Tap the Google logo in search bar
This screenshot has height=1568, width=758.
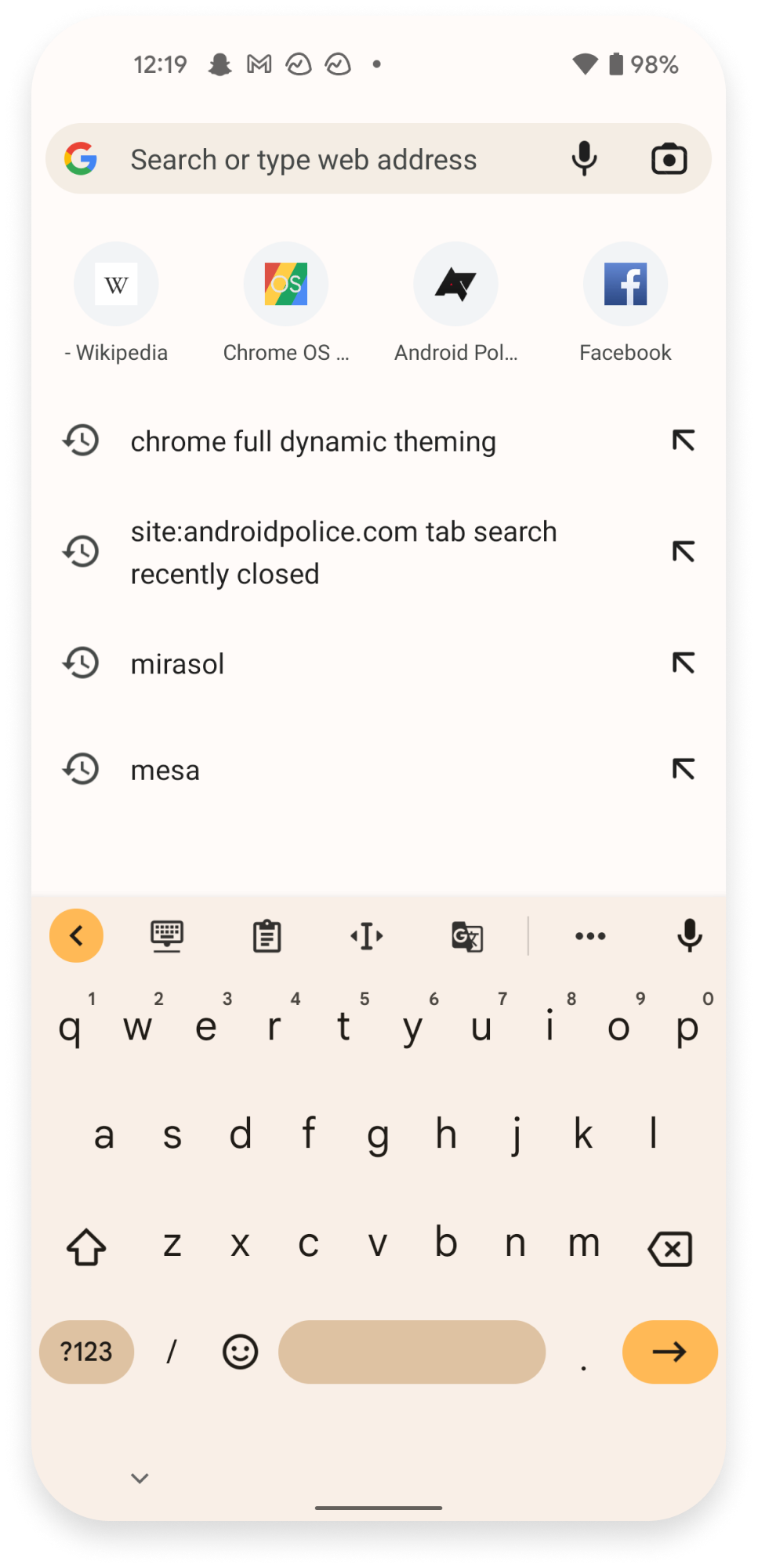click(81, 158)
